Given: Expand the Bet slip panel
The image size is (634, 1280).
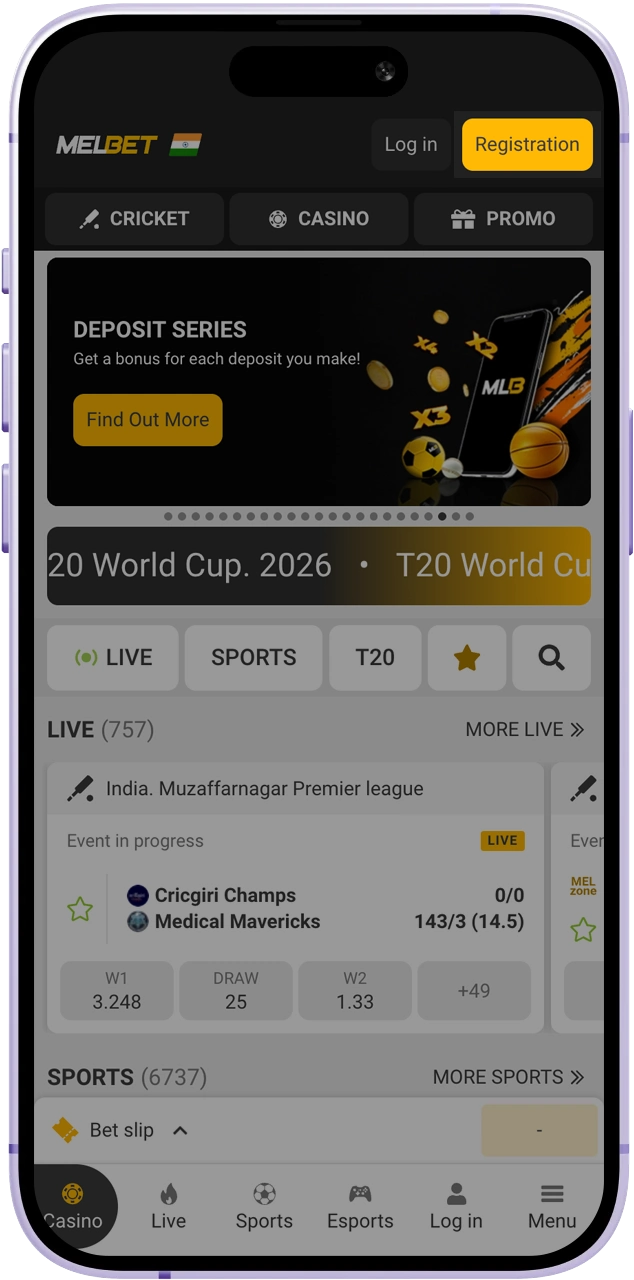Looking at the screenshot, I should pos(121,1131).
